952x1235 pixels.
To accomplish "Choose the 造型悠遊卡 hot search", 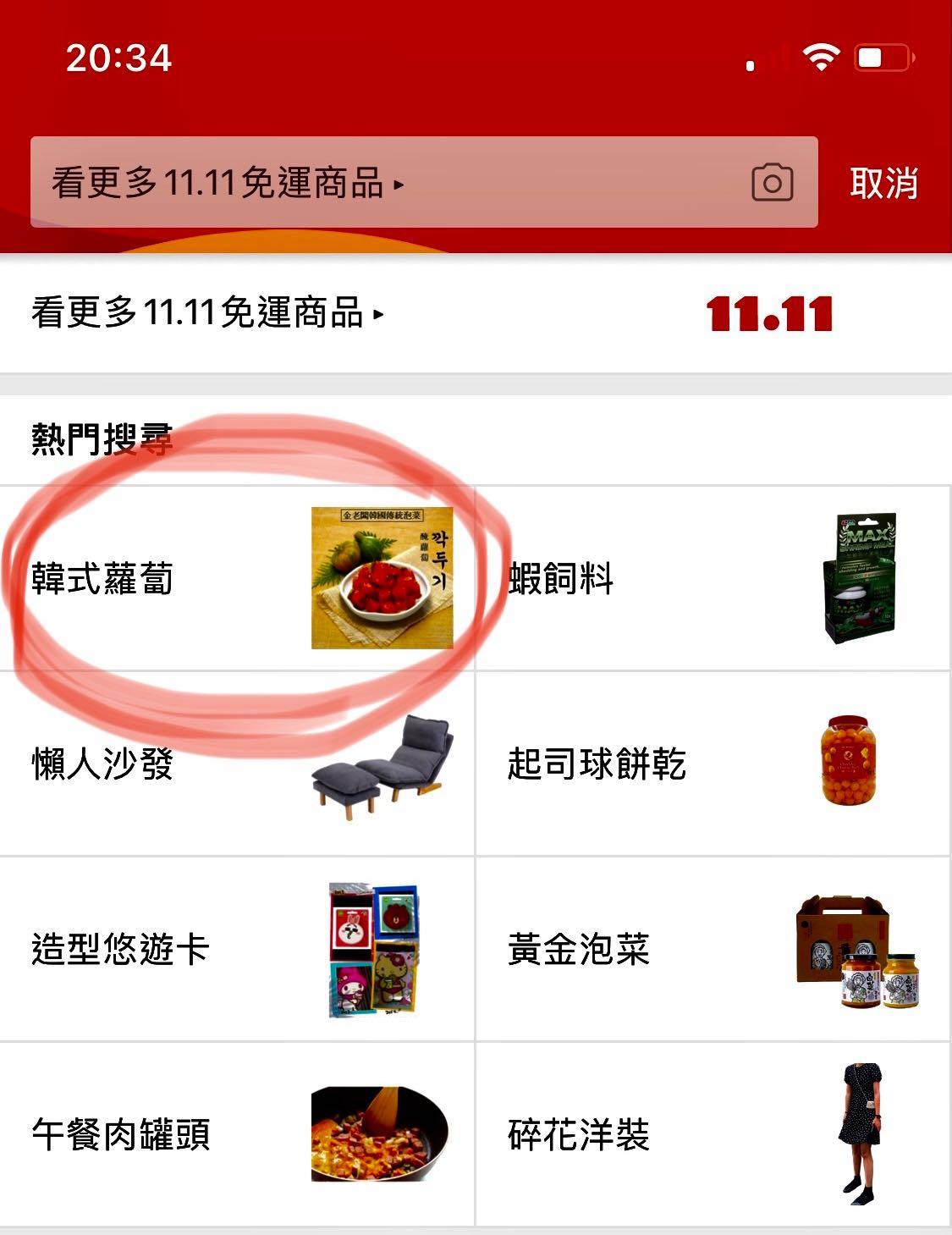I will pyautogui.click(x=237, y=949).
